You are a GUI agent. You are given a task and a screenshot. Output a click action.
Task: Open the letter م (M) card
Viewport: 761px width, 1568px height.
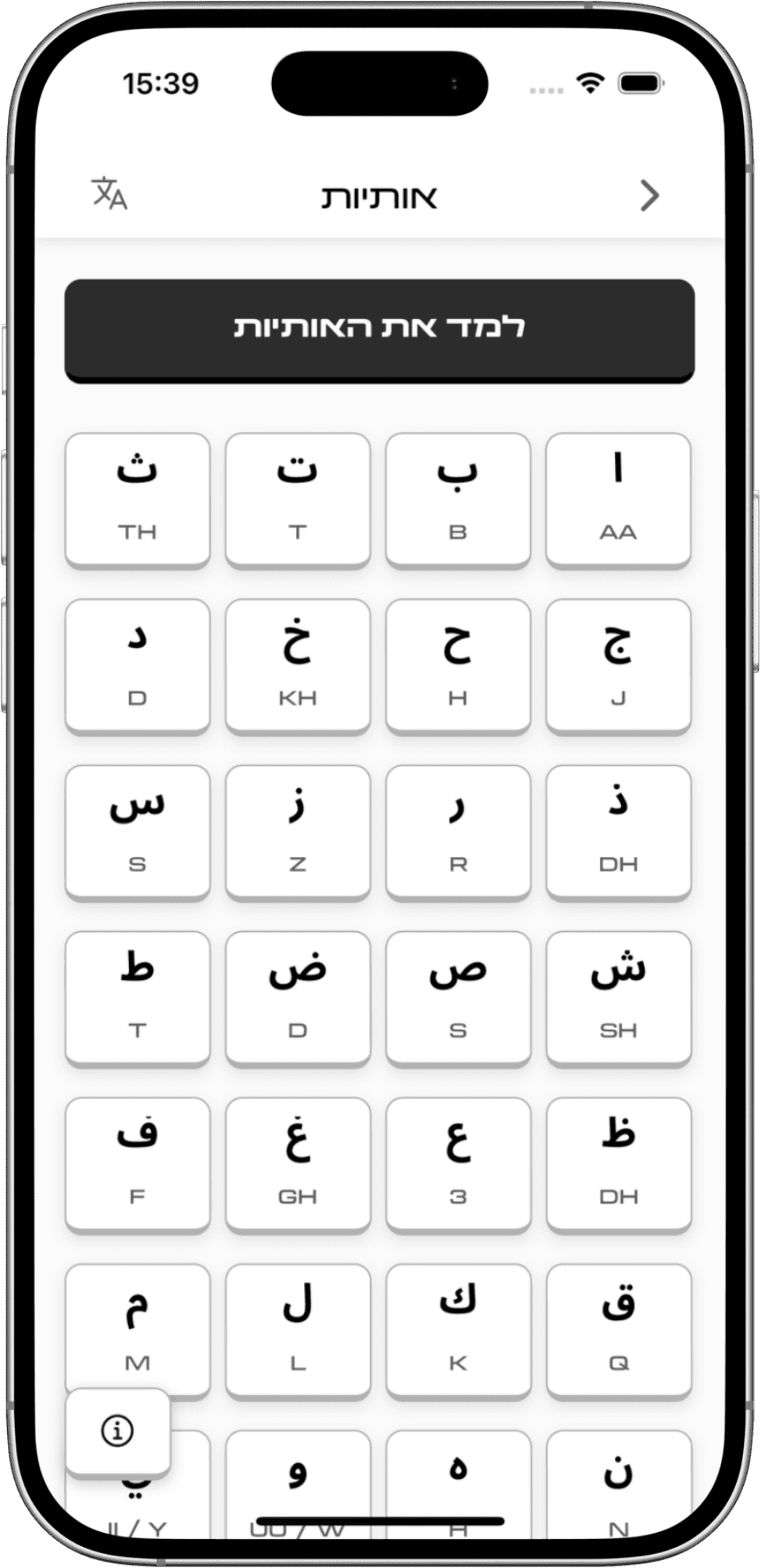pyautogui.click(x=137, y=1330)
